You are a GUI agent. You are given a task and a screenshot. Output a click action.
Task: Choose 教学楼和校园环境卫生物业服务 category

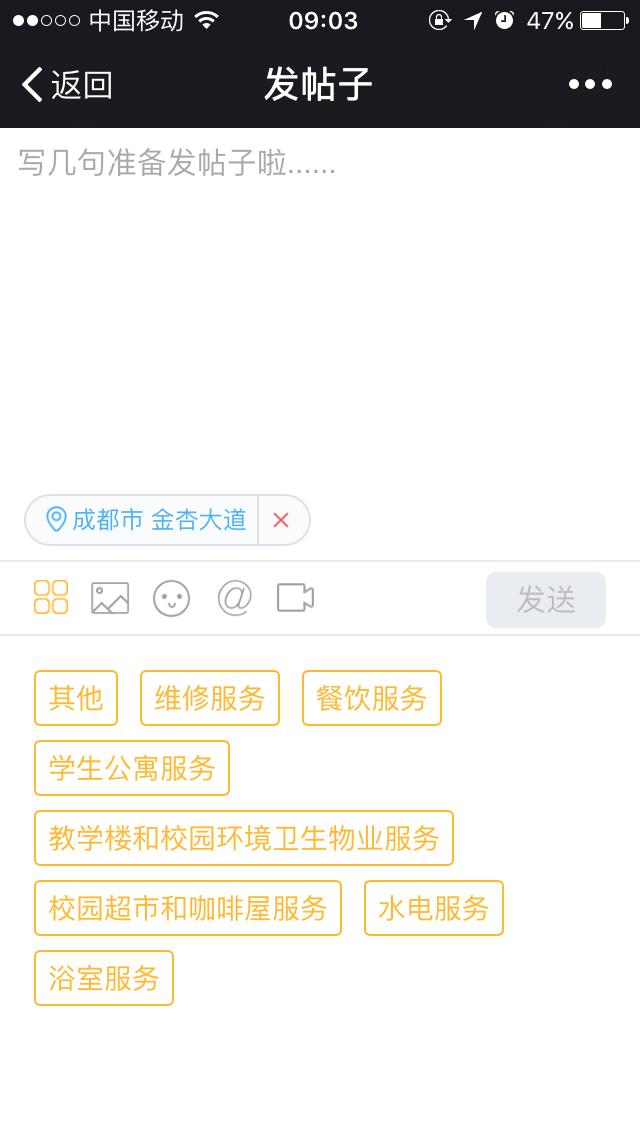pyautogui.click(x=244, y=838)
